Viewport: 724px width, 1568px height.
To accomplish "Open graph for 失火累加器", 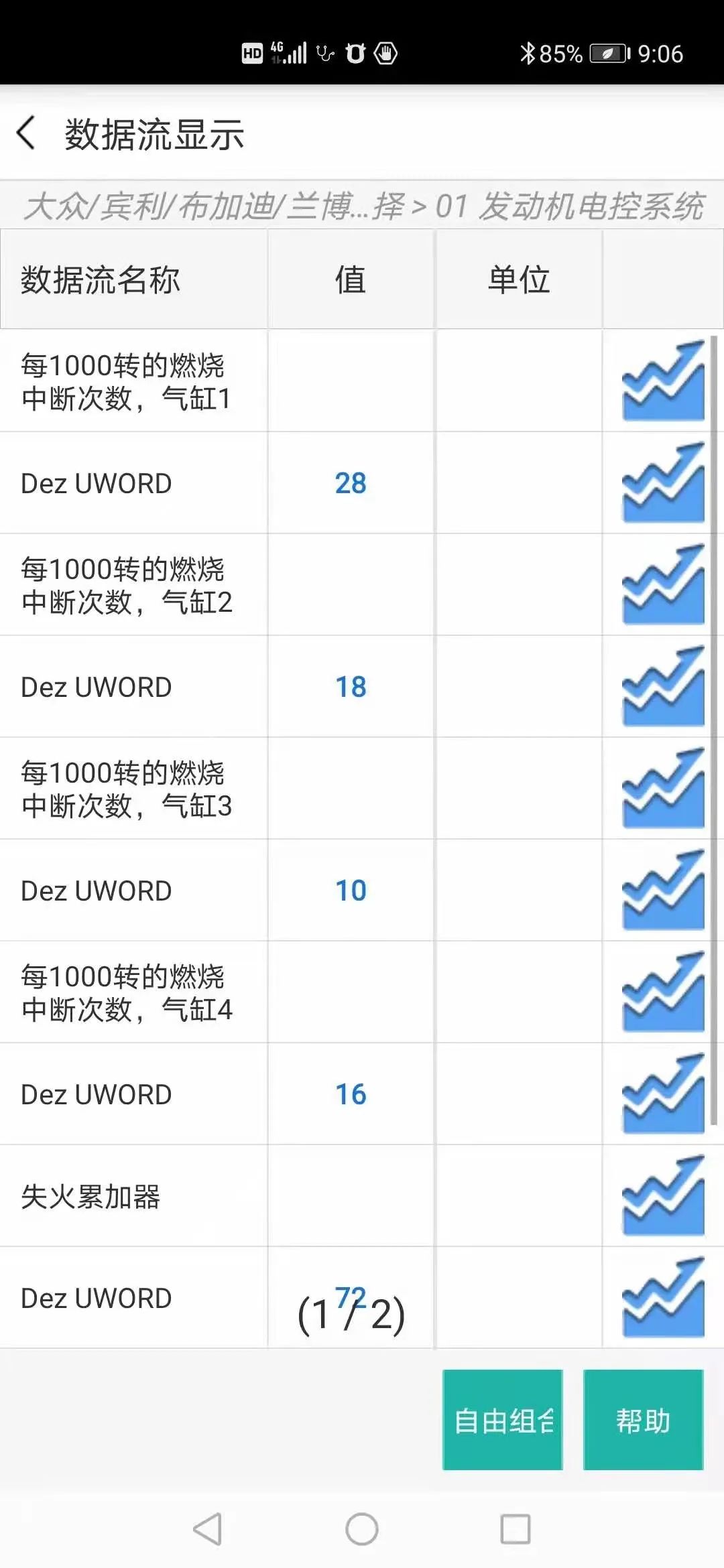I will click(x=662, y=1196).
